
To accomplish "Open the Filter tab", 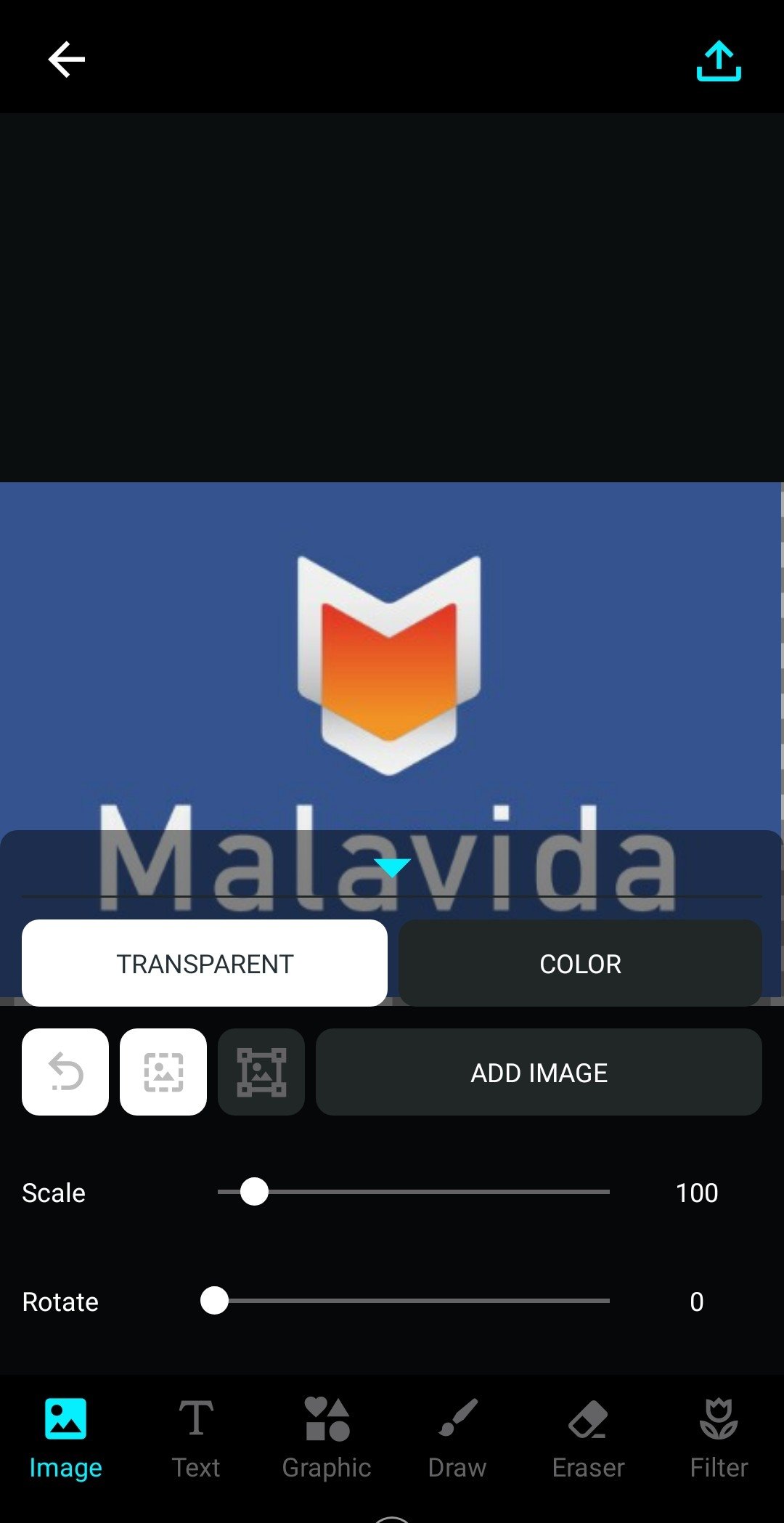I will 719,1438.
